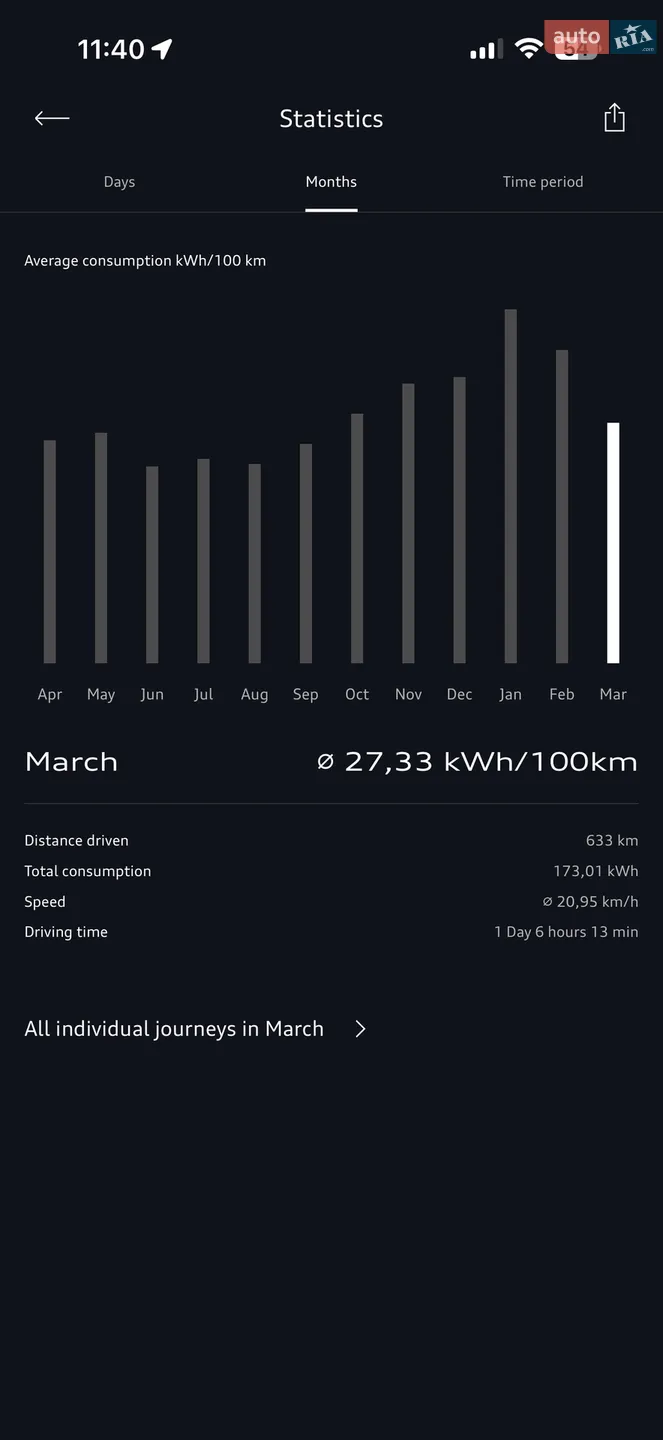Share the statistics

coord(614,118)
